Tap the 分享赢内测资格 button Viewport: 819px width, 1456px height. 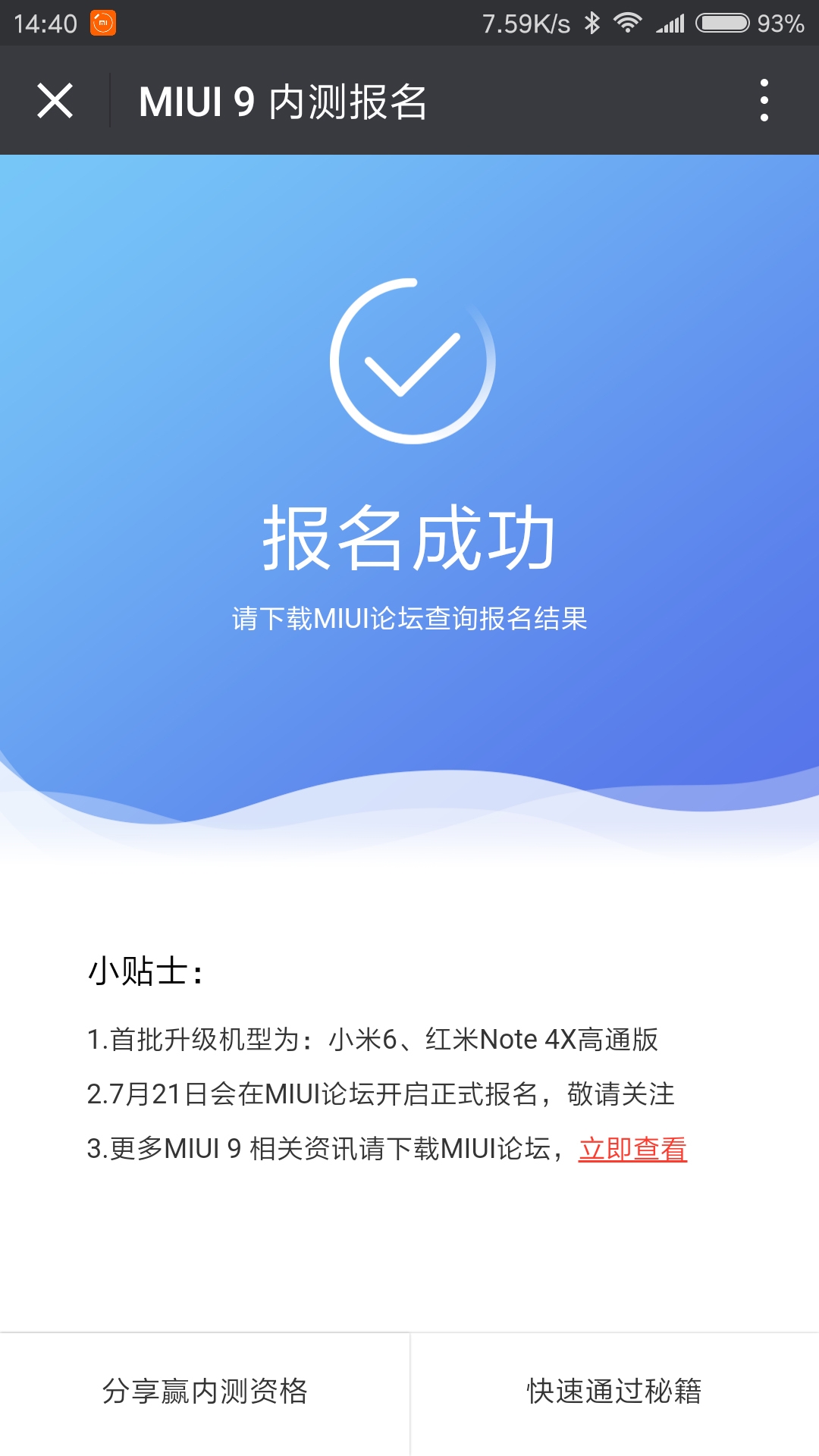(205, 1392)
